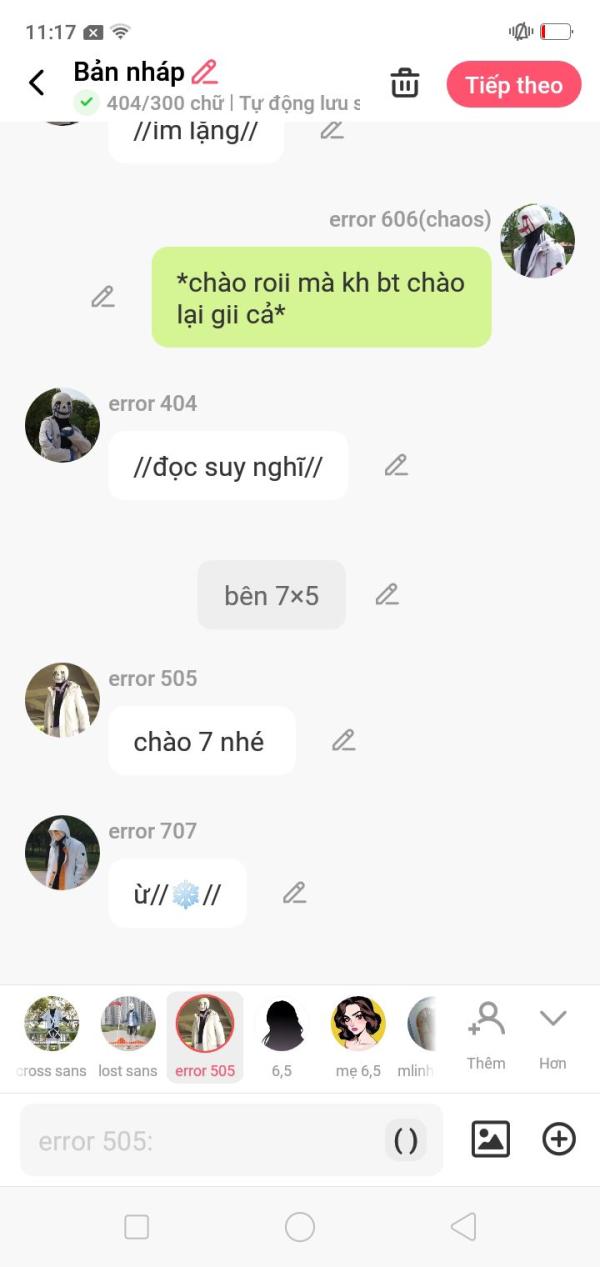The image size is (600, 1267).
Task: Select lost sans character
Action: point(128,1036)
